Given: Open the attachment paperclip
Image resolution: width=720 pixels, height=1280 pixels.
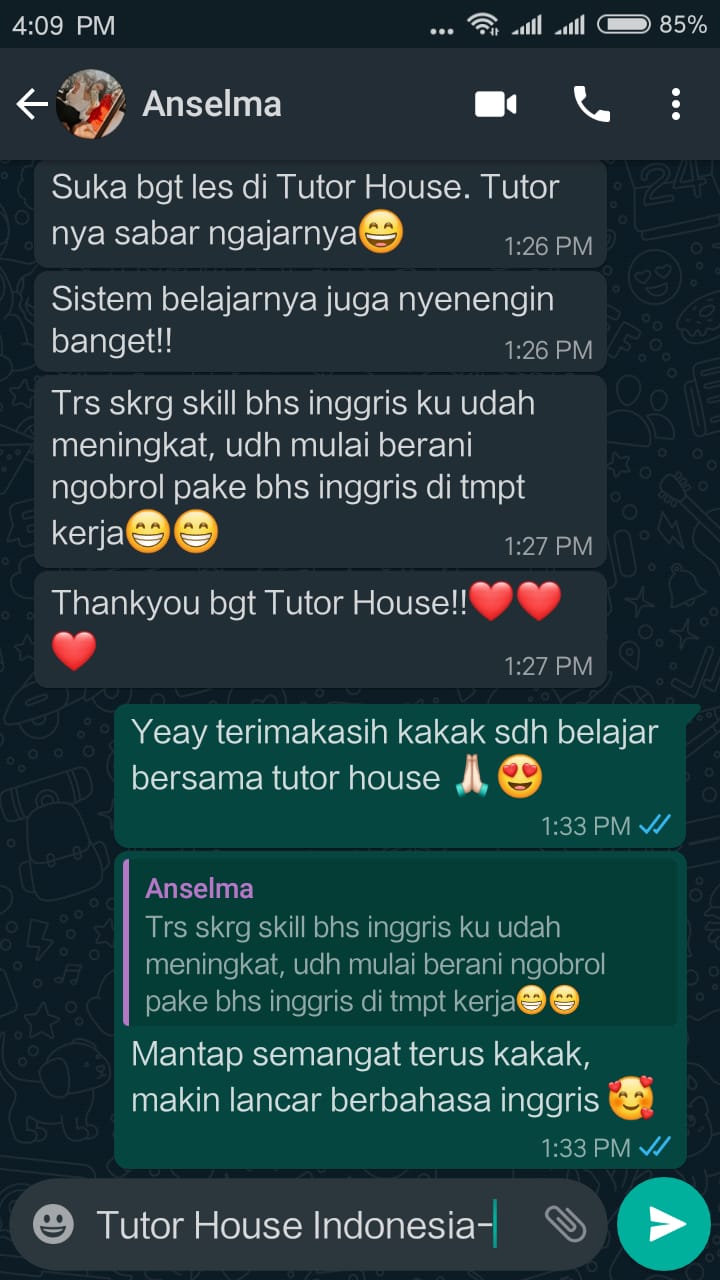Looking at the screenshot, I should [x=564, y=1224].
